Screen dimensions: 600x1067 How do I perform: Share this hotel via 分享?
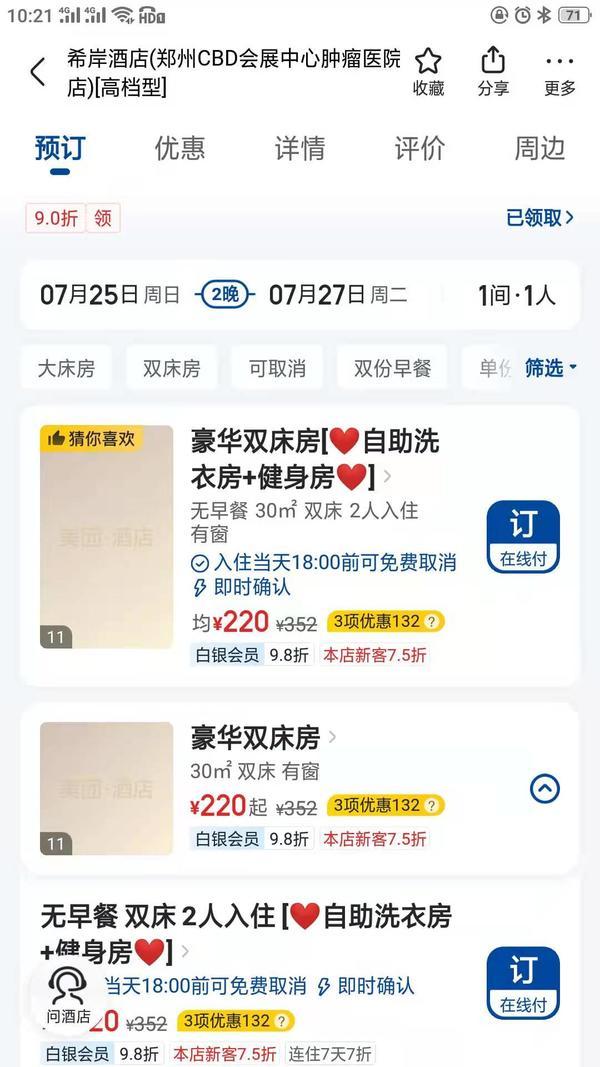click(x=492, y=72)
